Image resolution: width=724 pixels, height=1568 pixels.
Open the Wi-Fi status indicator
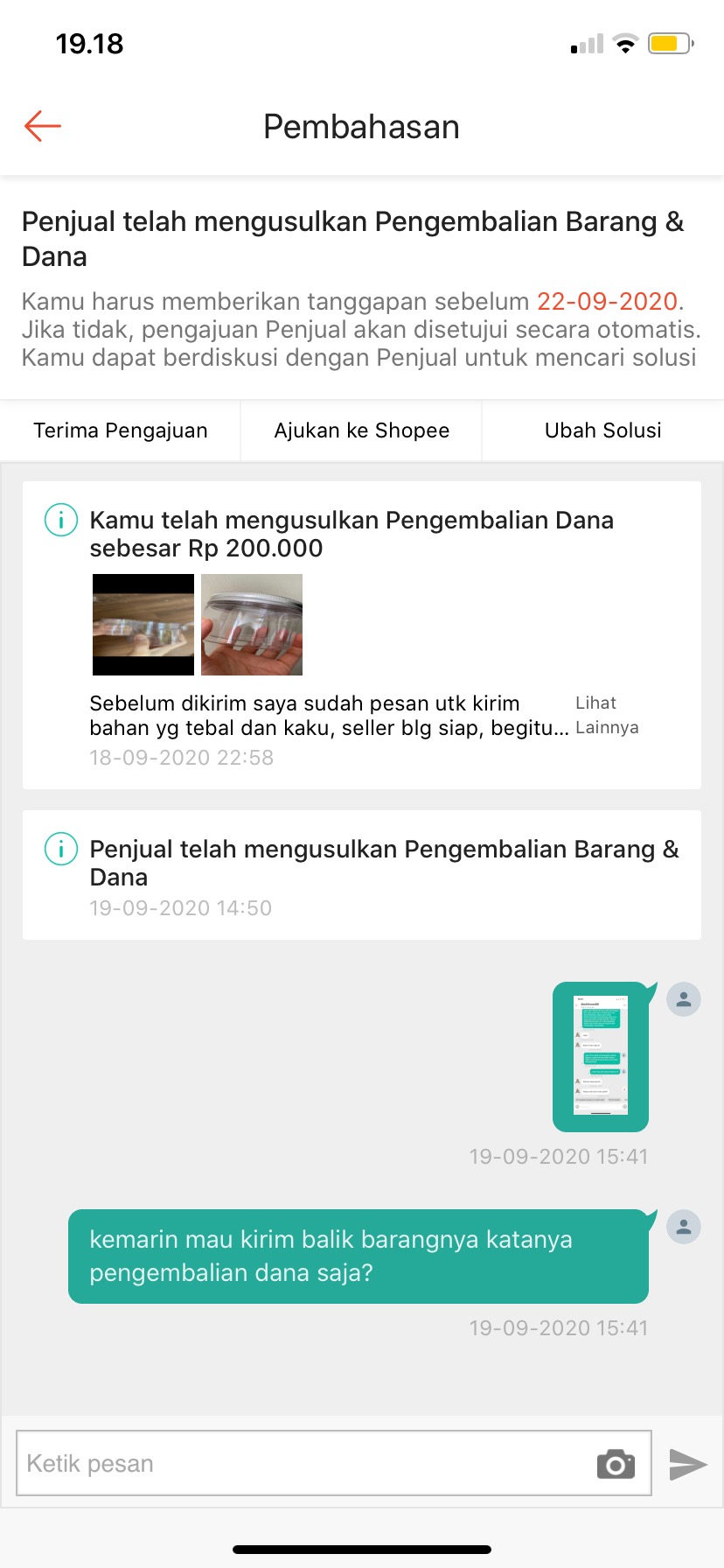pos(624,42)
